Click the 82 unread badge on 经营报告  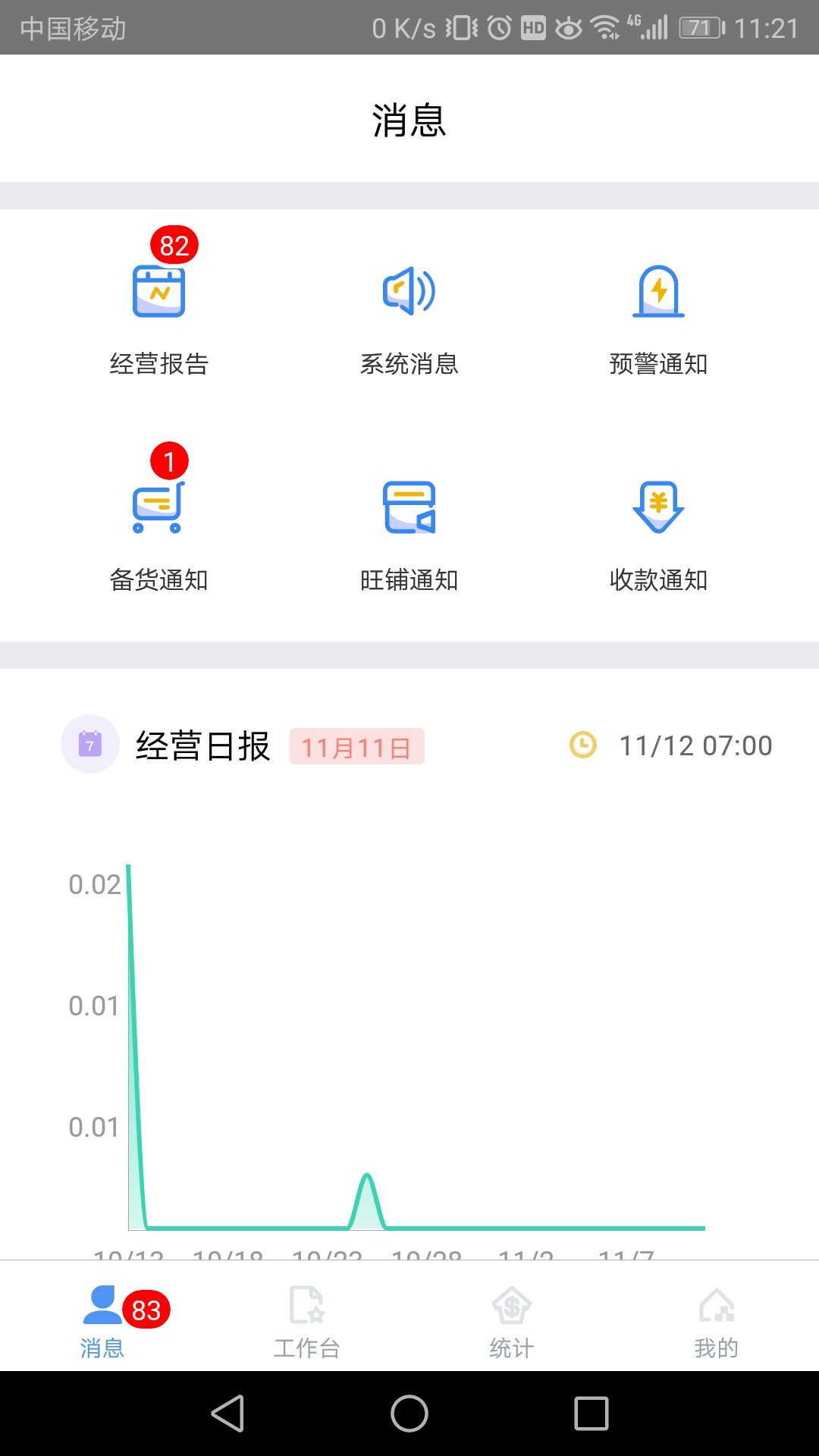174,244
